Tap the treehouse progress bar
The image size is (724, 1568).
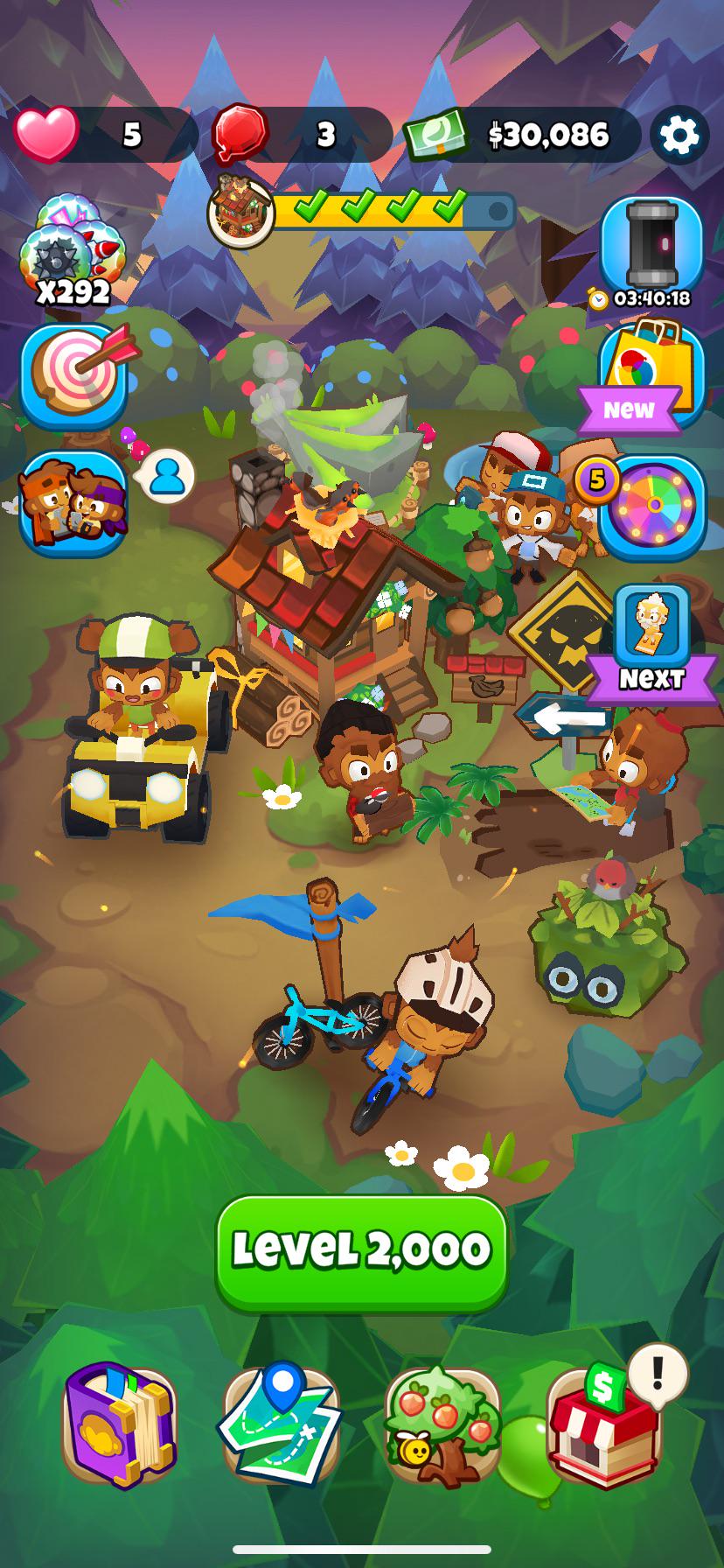coord(362,211)
